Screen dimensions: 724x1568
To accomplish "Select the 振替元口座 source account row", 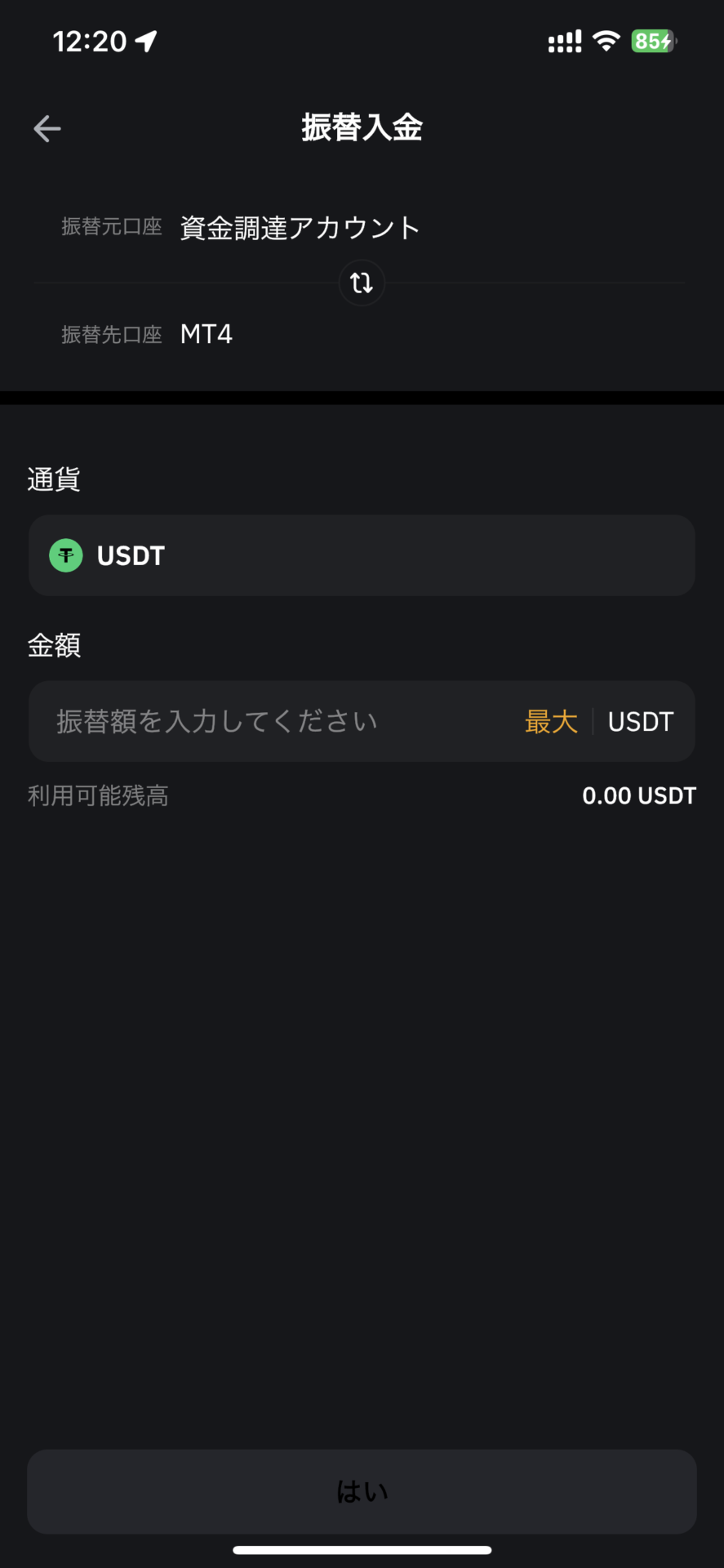I will point(362,228).
